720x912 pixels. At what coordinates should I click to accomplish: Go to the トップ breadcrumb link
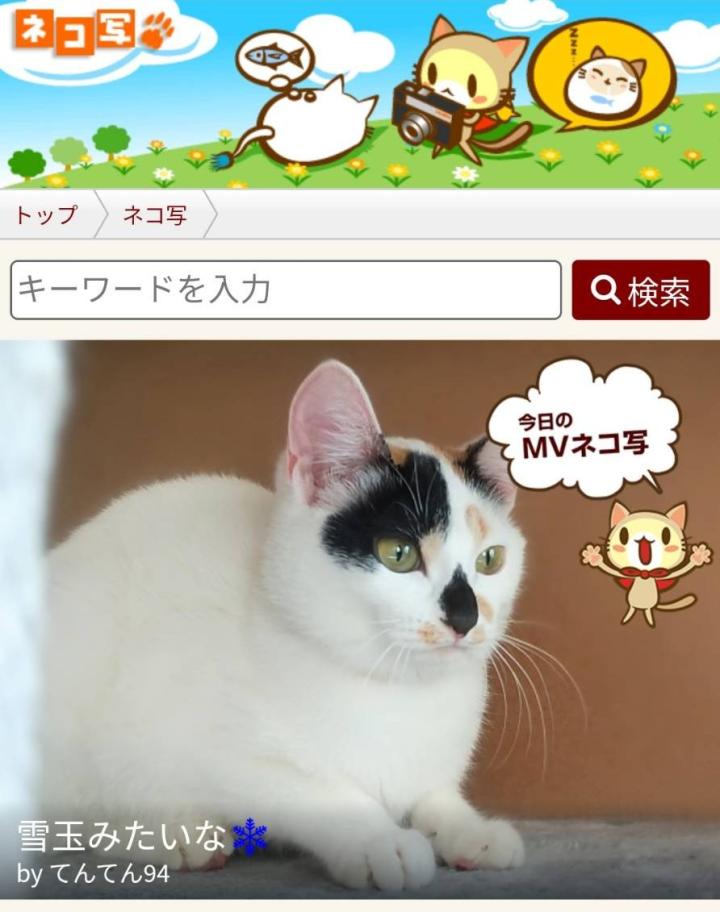(x=46, y=216)
